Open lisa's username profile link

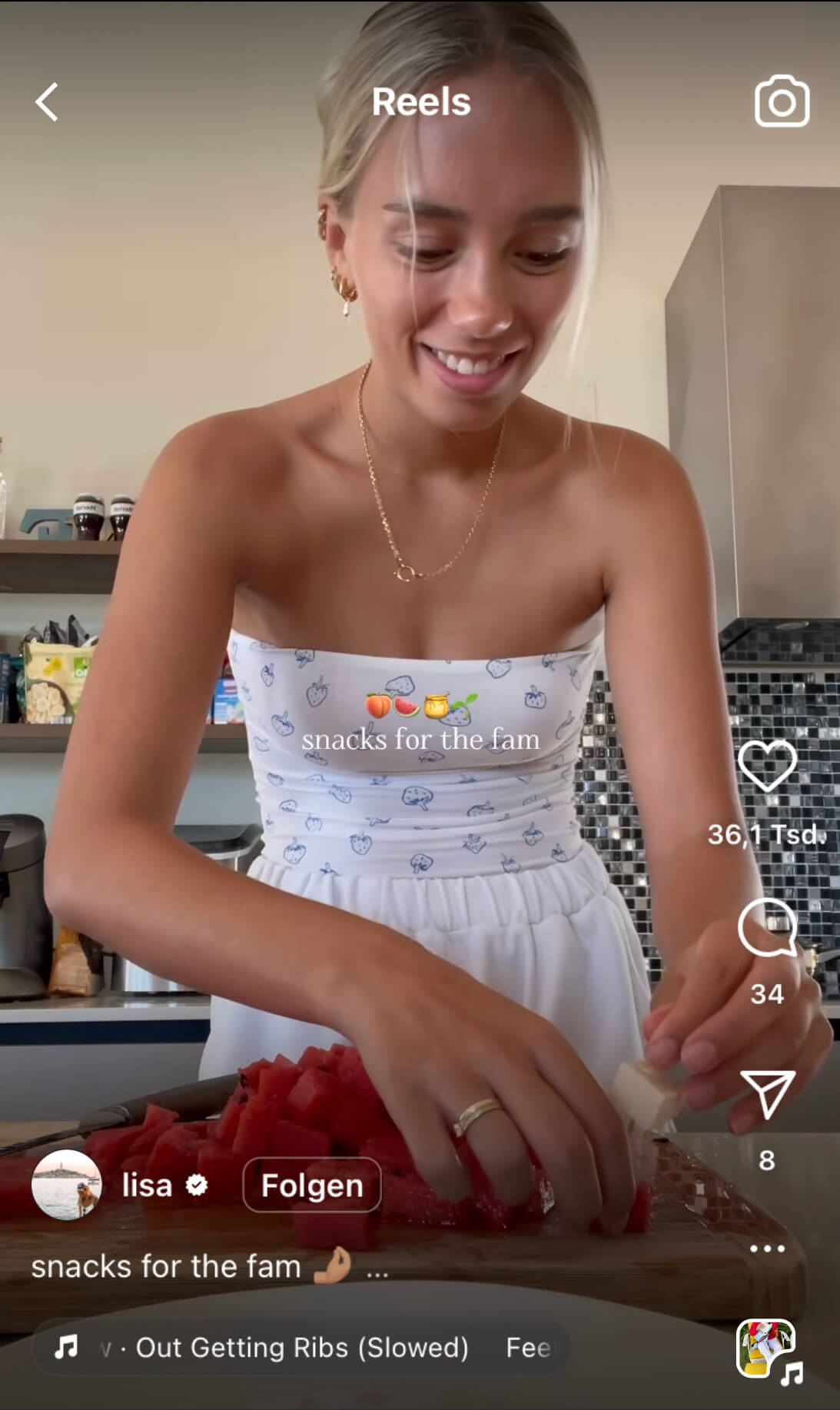[147, 1186]
